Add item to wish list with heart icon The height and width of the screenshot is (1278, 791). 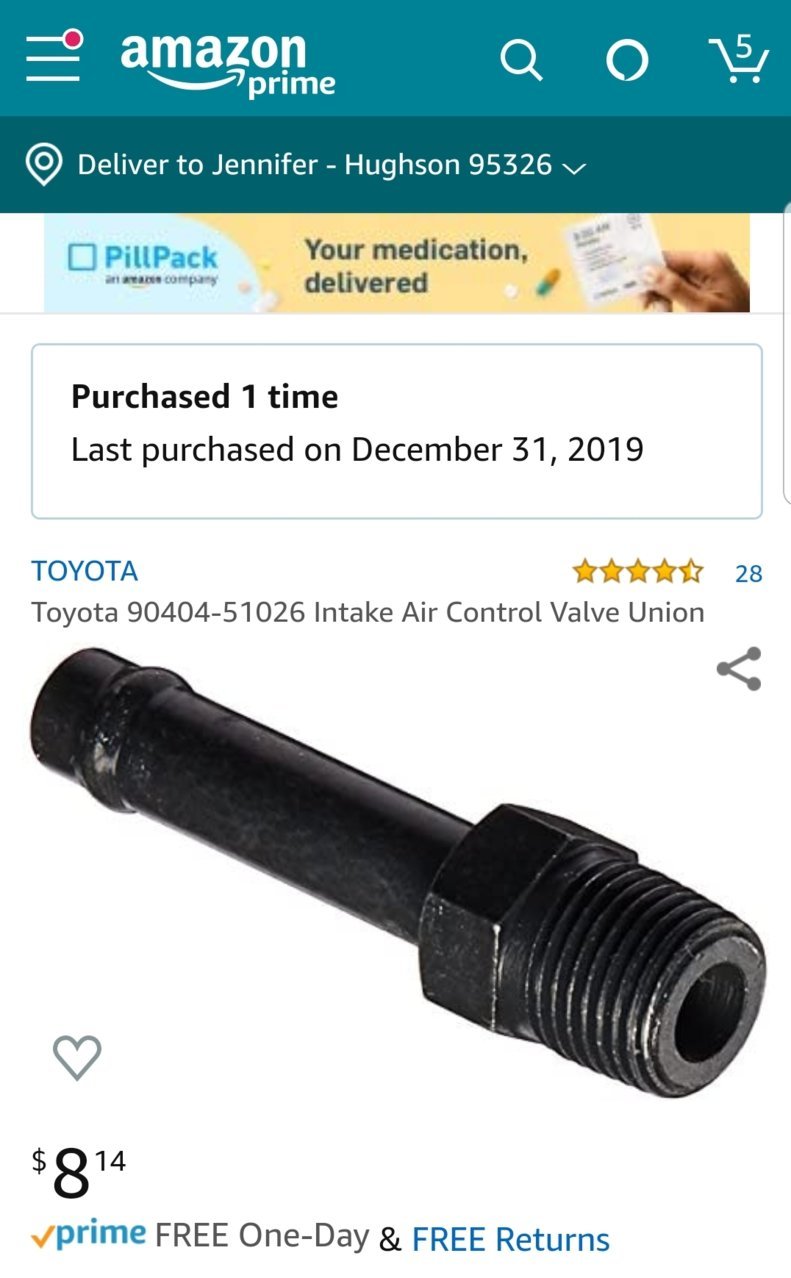(77, 1057)
